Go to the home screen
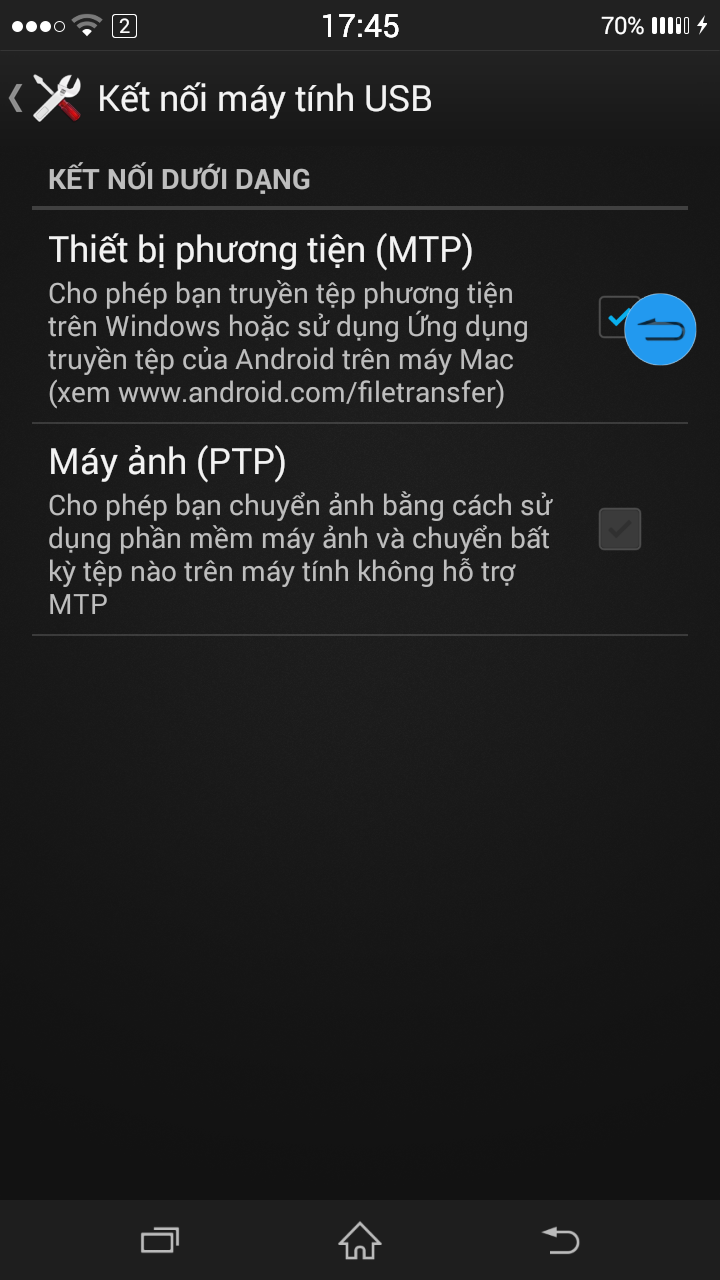Image resolution: width=720 pixels, height=1280 pixels. click(360, 1241)
